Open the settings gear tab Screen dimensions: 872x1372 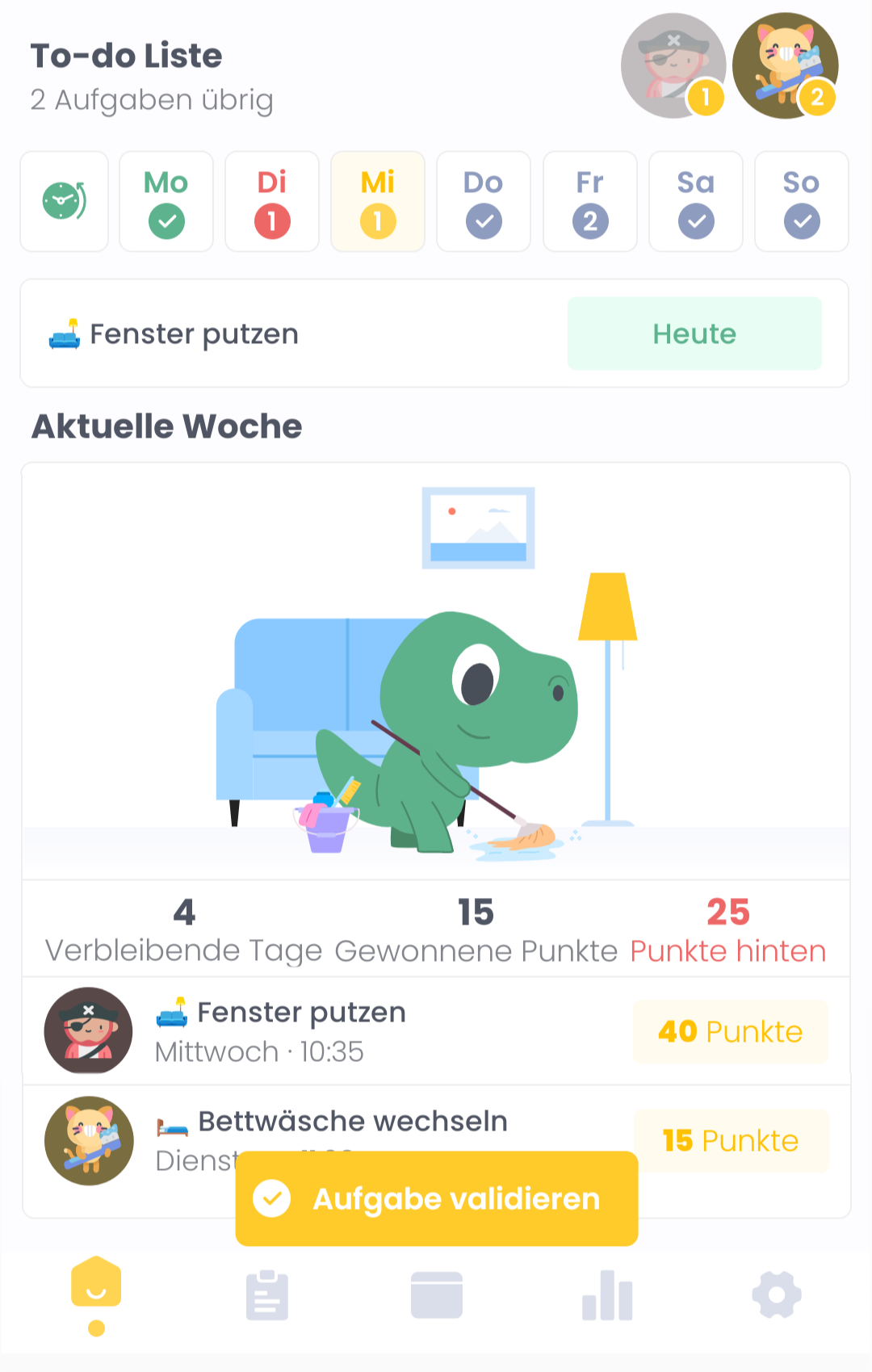pos(777,1295)
